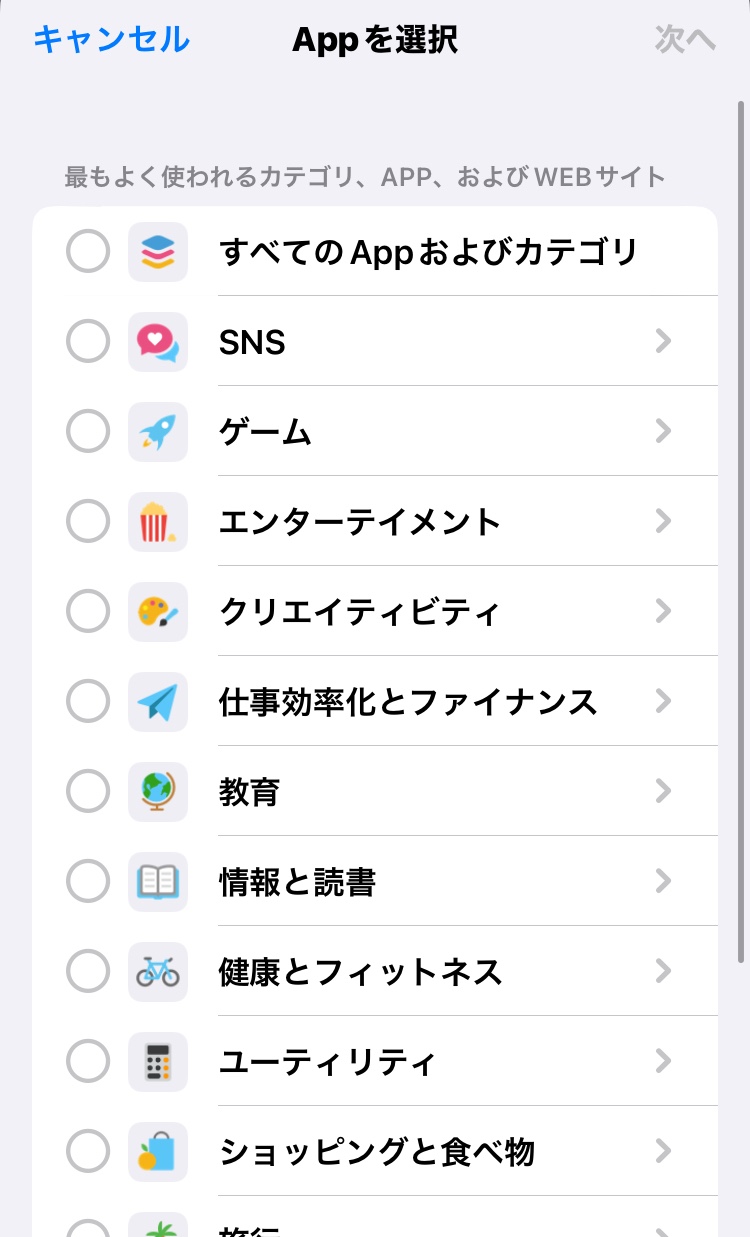
Task: Expand the SNS category chevron
Action: click(662, 342)
